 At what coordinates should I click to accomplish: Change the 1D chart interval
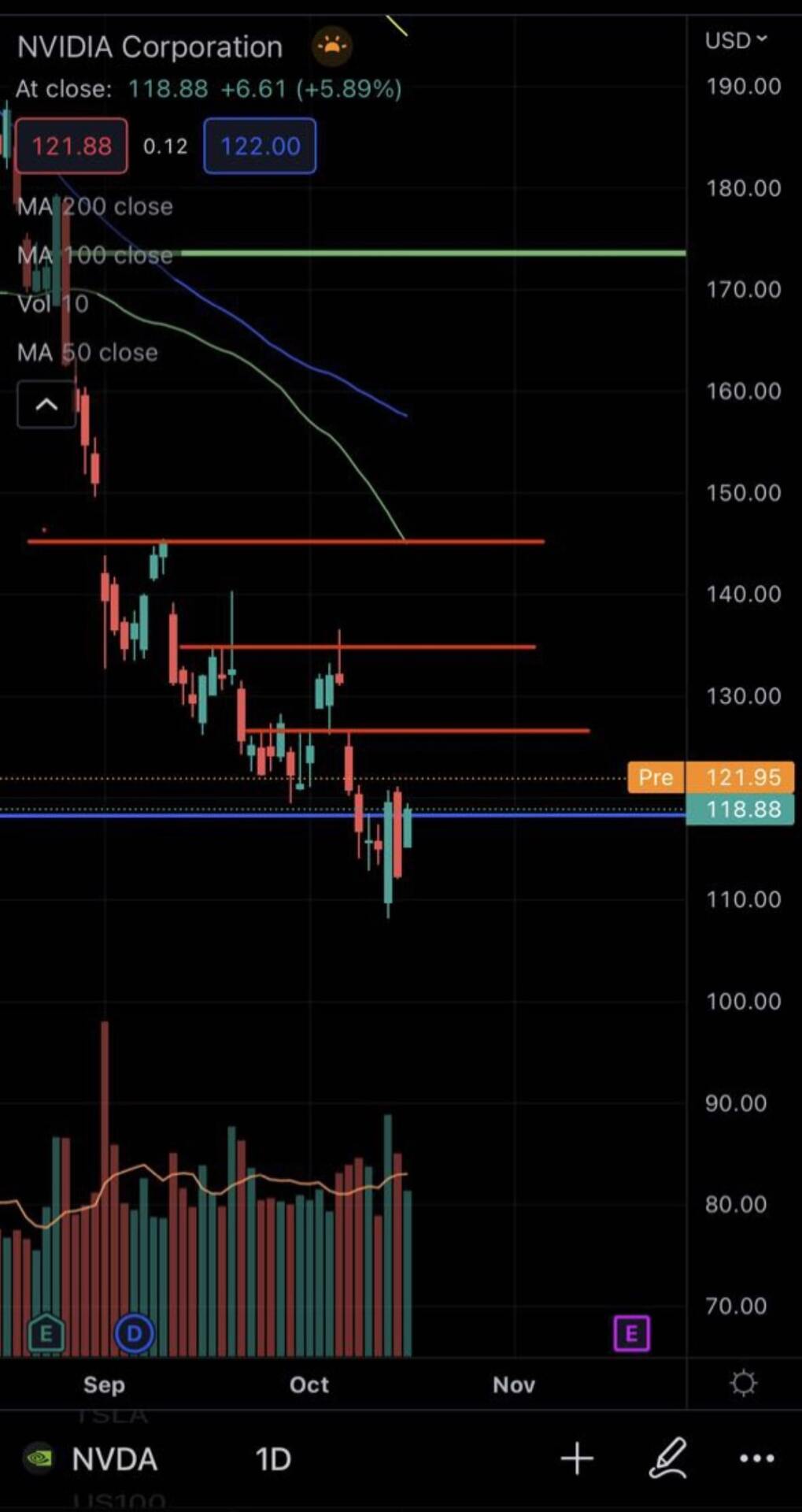[273, 1459]
